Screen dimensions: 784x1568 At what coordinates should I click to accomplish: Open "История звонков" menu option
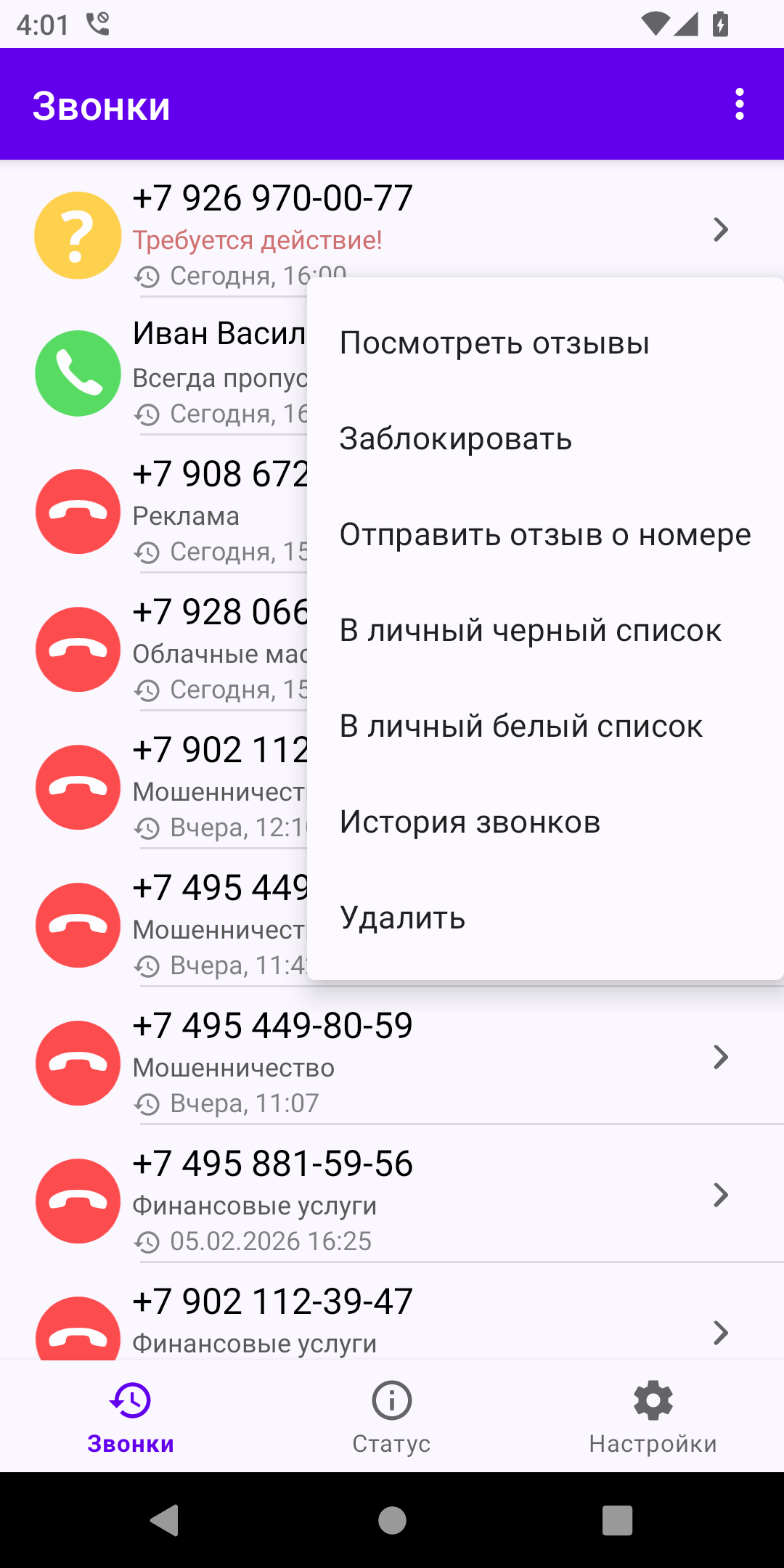click(470, 822)
